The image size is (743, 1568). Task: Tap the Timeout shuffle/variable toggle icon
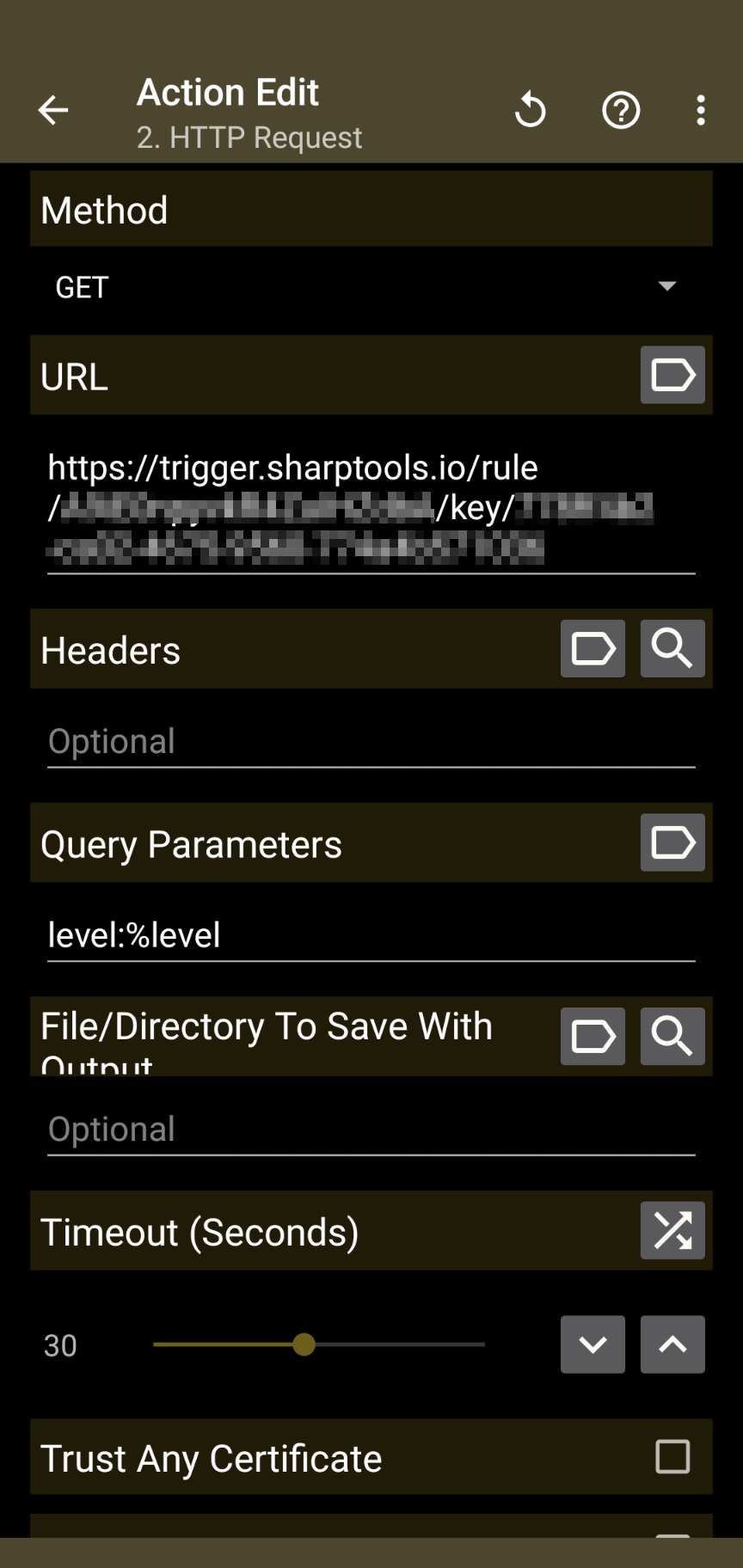[672, 1230]
